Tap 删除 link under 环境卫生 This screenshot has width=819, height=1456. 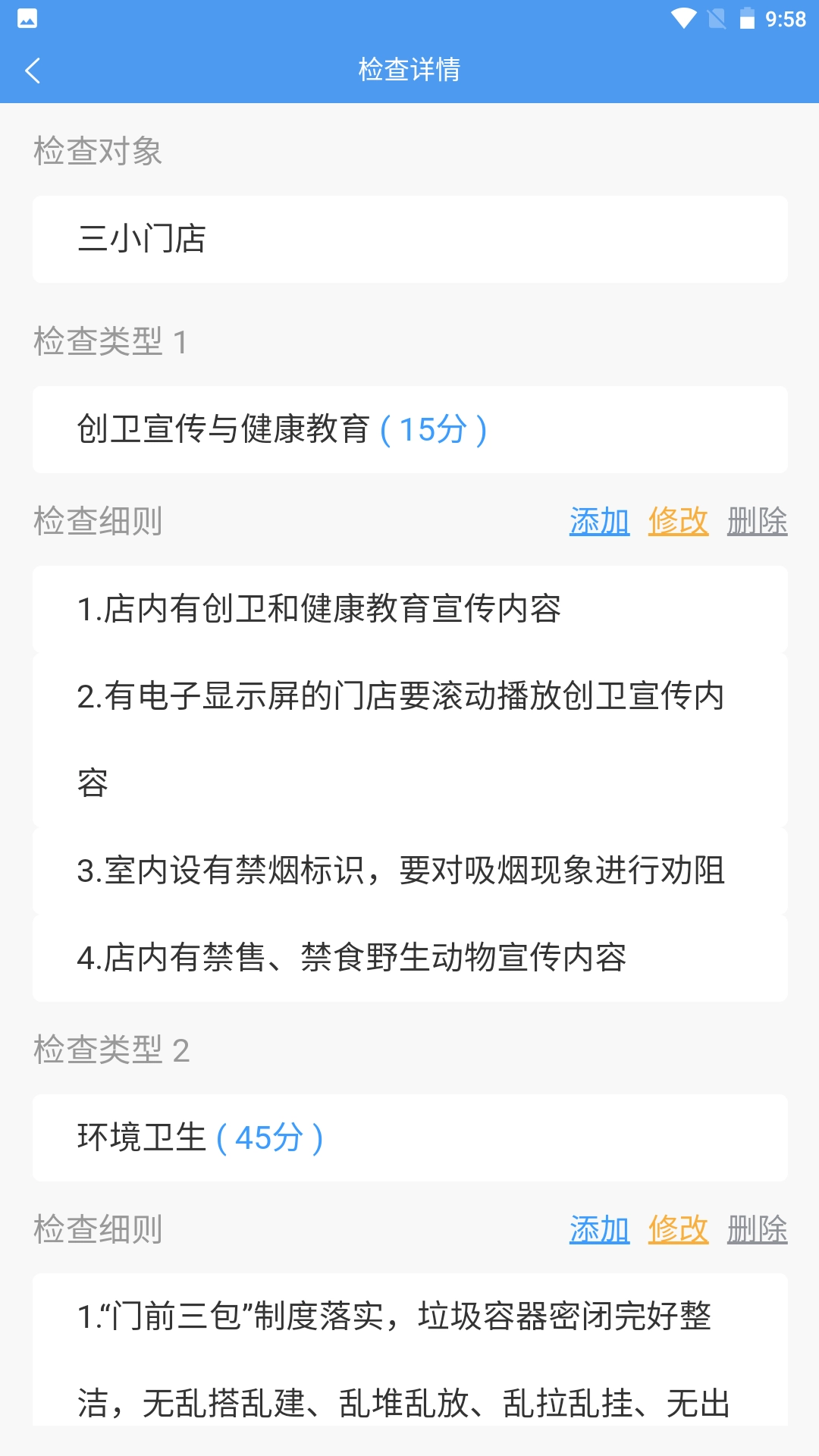[757, 1229]
